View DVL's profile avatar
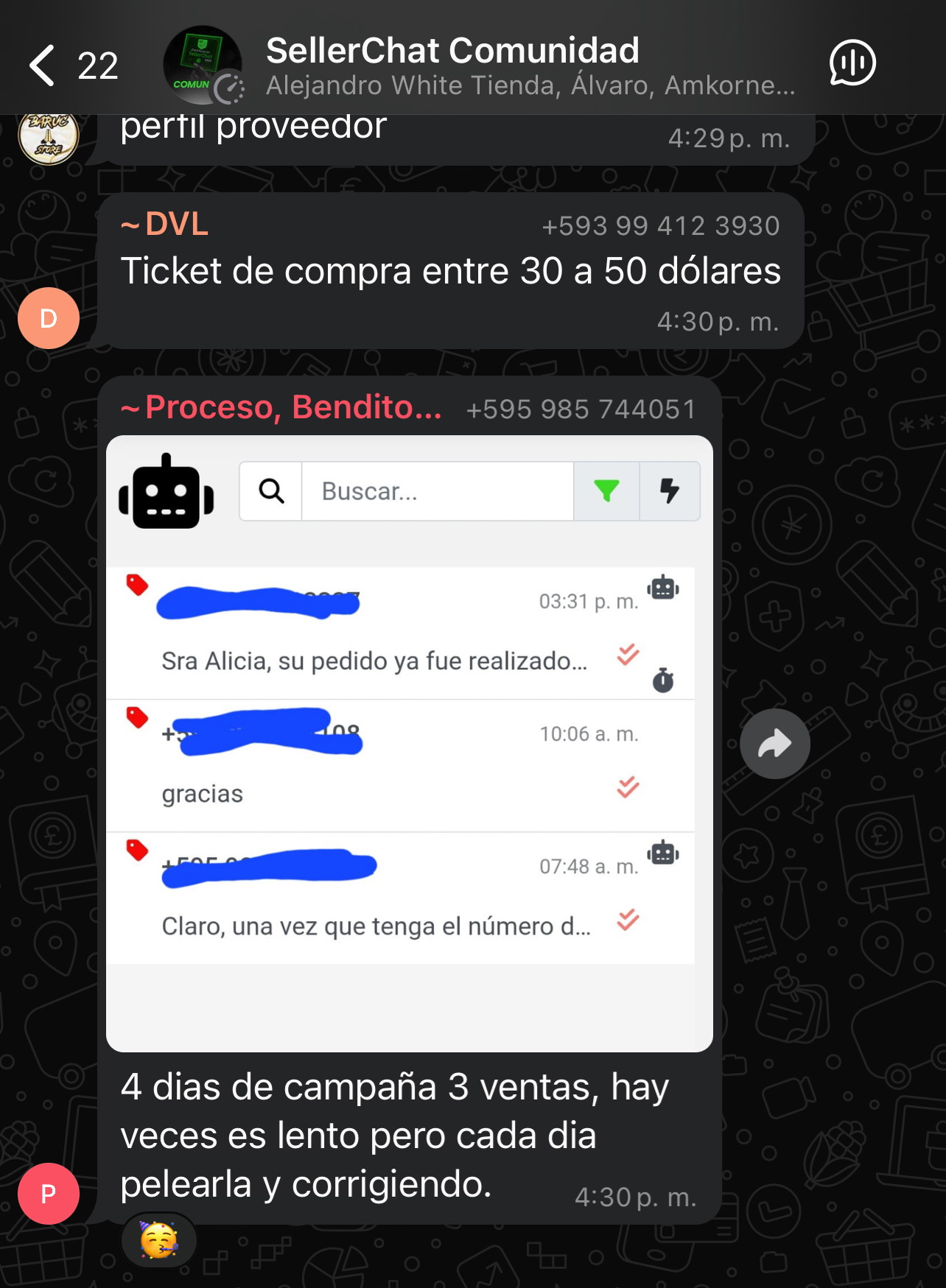This screenshot has width=946, height=1288. click(49, 318)
